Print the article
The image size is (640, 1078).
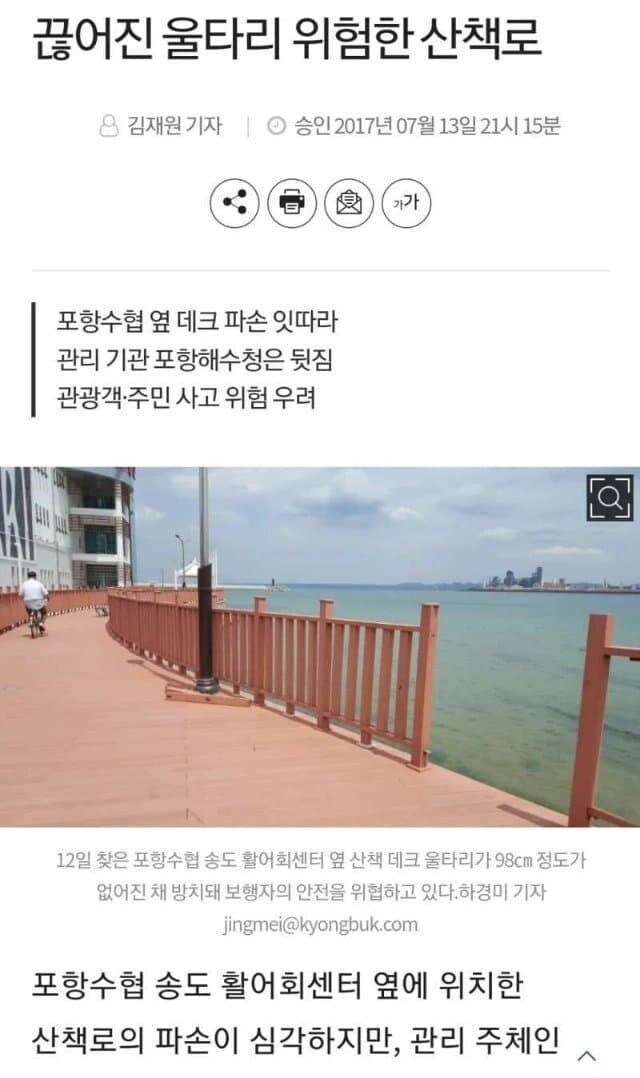pos(292,204)
